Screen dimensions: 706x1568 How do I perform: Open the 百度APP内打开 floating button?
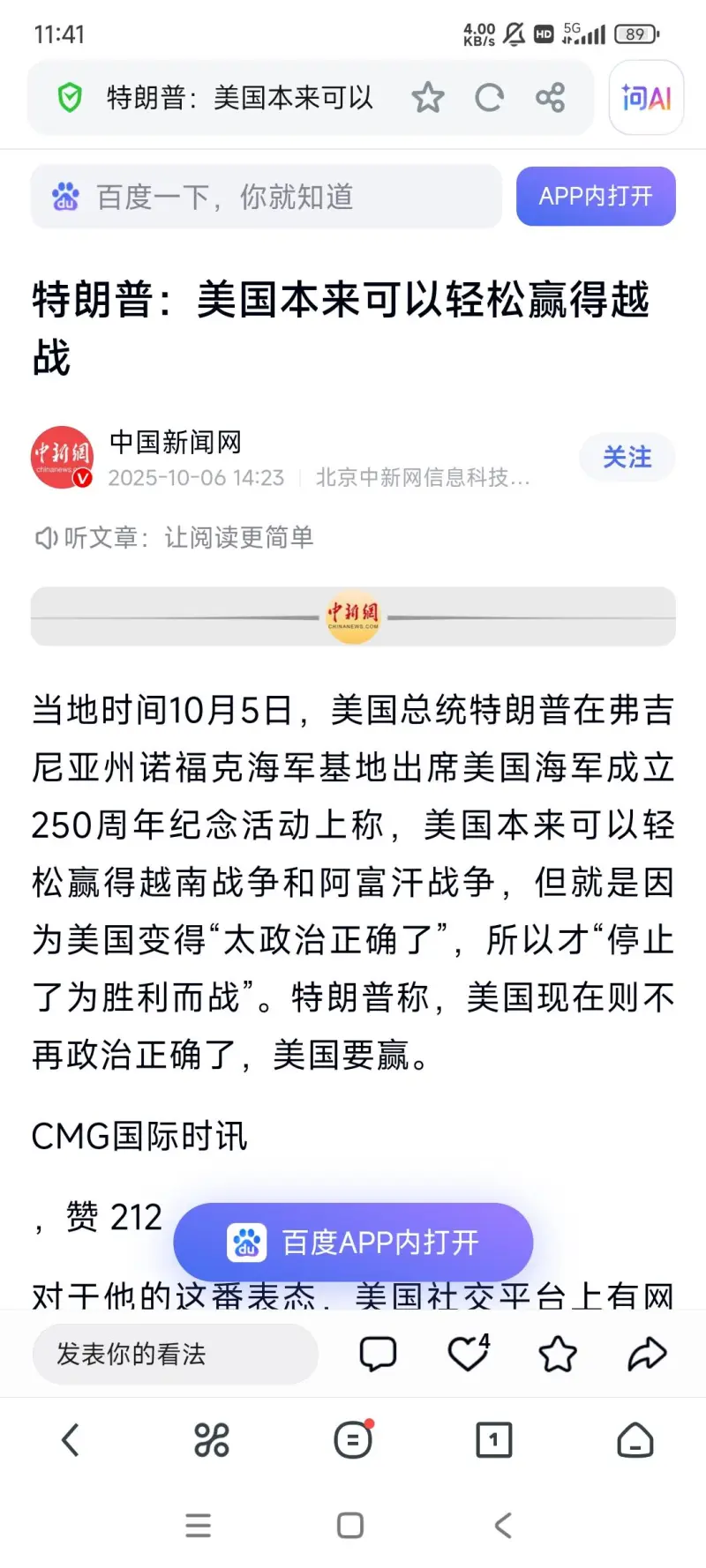coord(353,1243)
